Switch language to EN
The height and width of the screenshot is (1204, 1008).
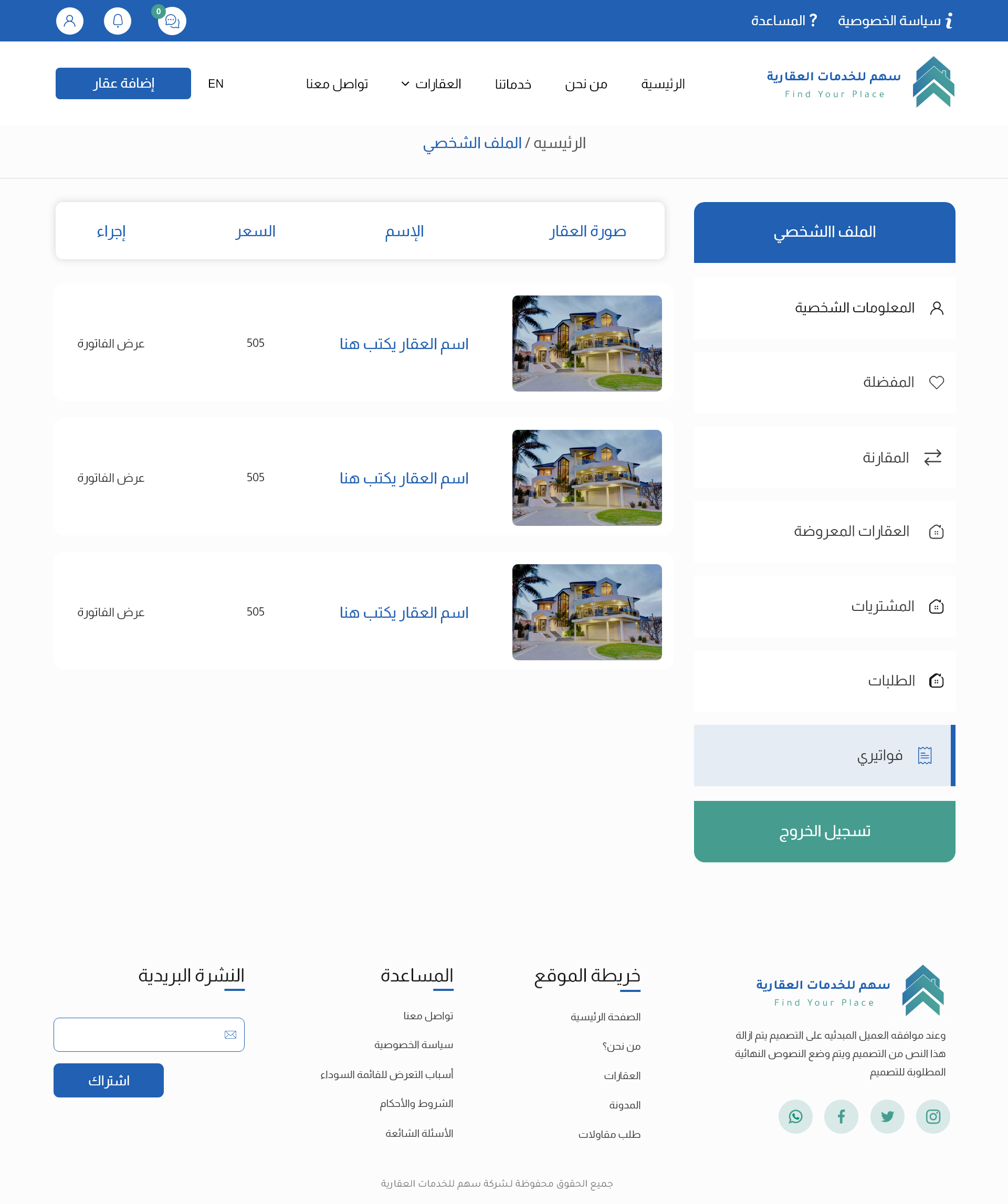[x=216, y=83]
